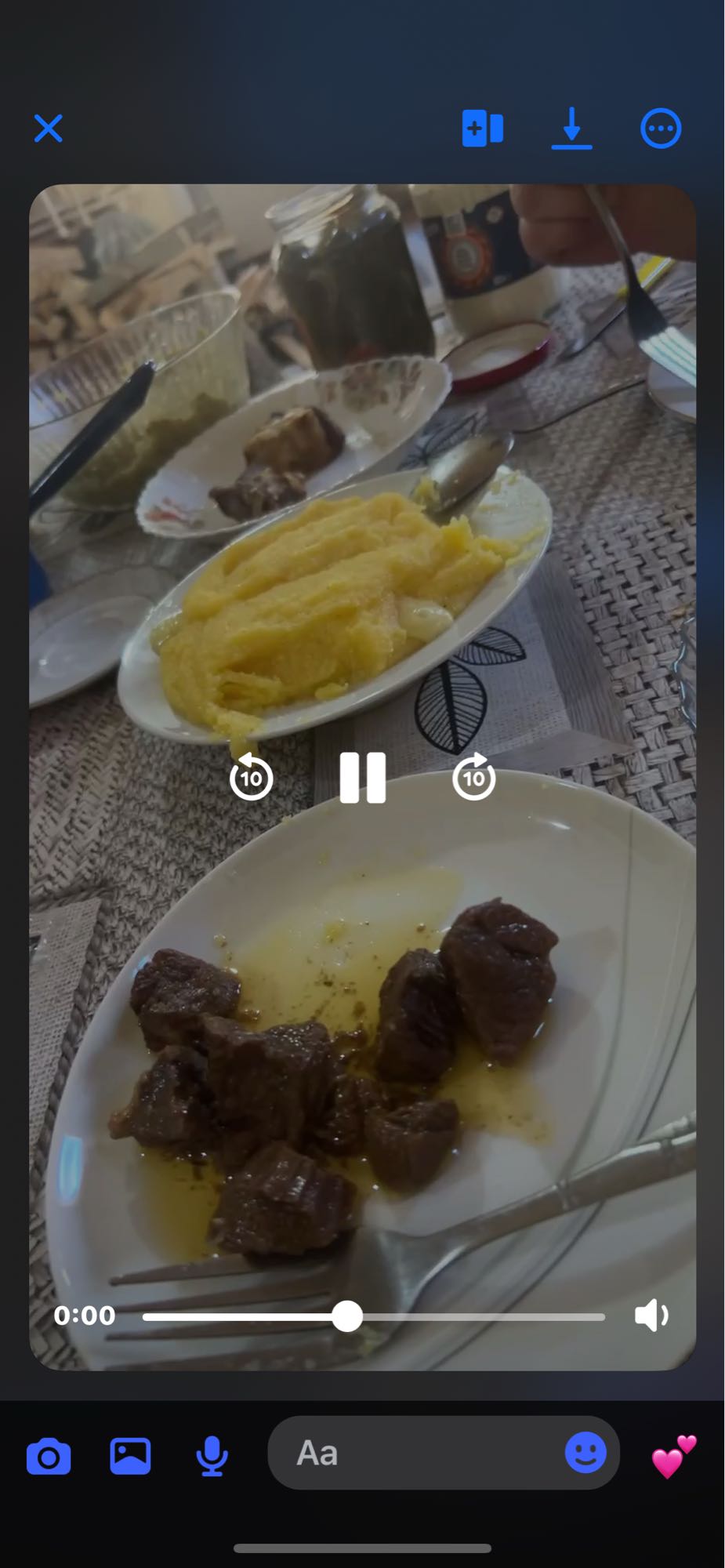Record a voice message with the microphone
725x1568 pixels.
pyautogui.click(x=212, y=1456)
